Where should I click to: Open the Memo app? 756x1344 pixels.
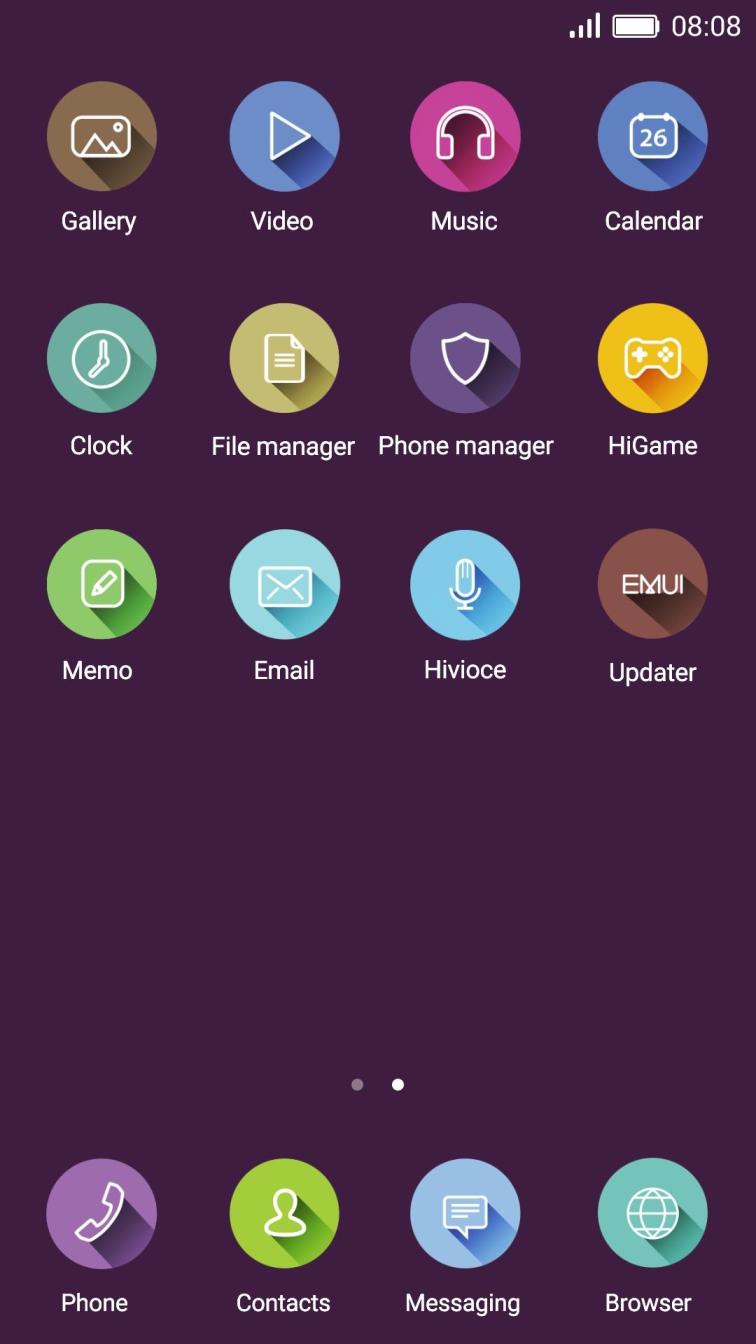click(x=101, y=584)
